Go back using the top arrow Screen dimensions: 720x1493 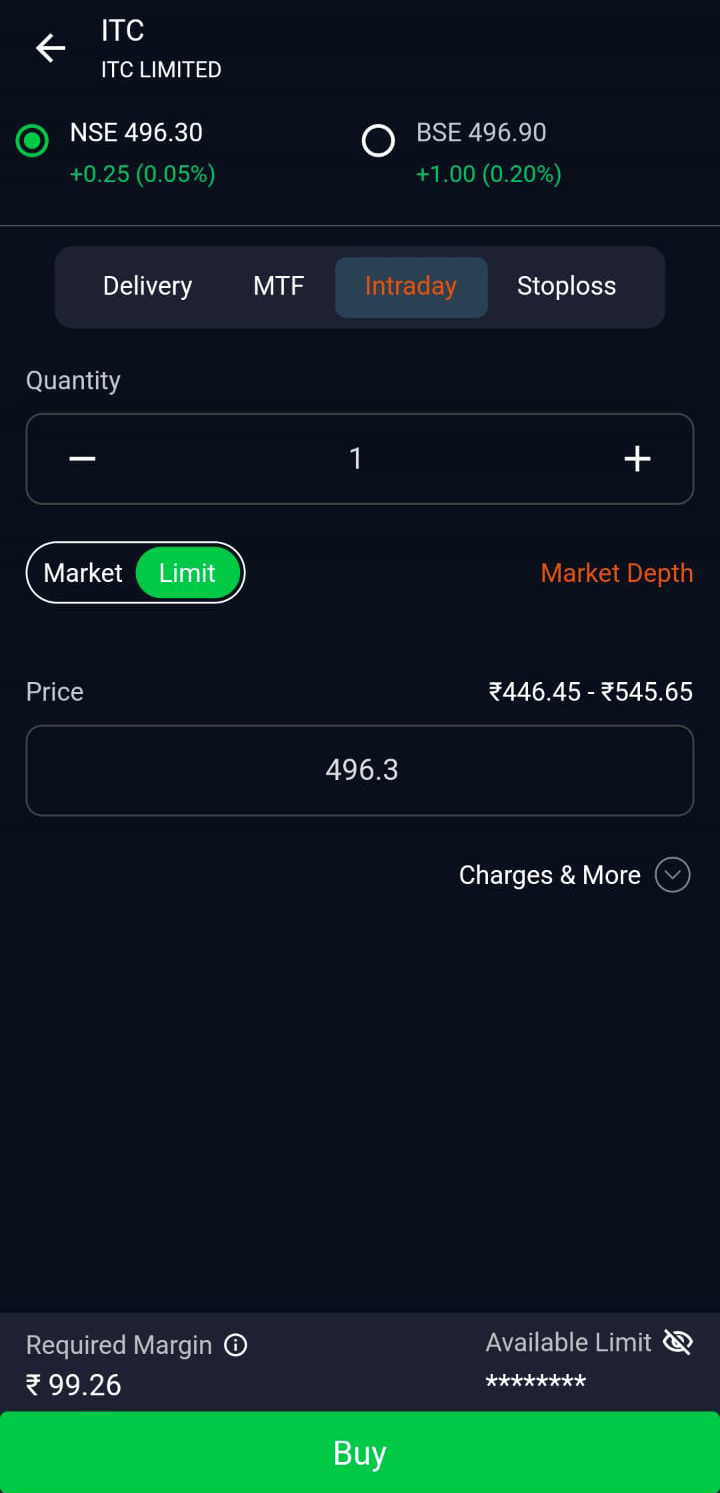pos(50,48)
